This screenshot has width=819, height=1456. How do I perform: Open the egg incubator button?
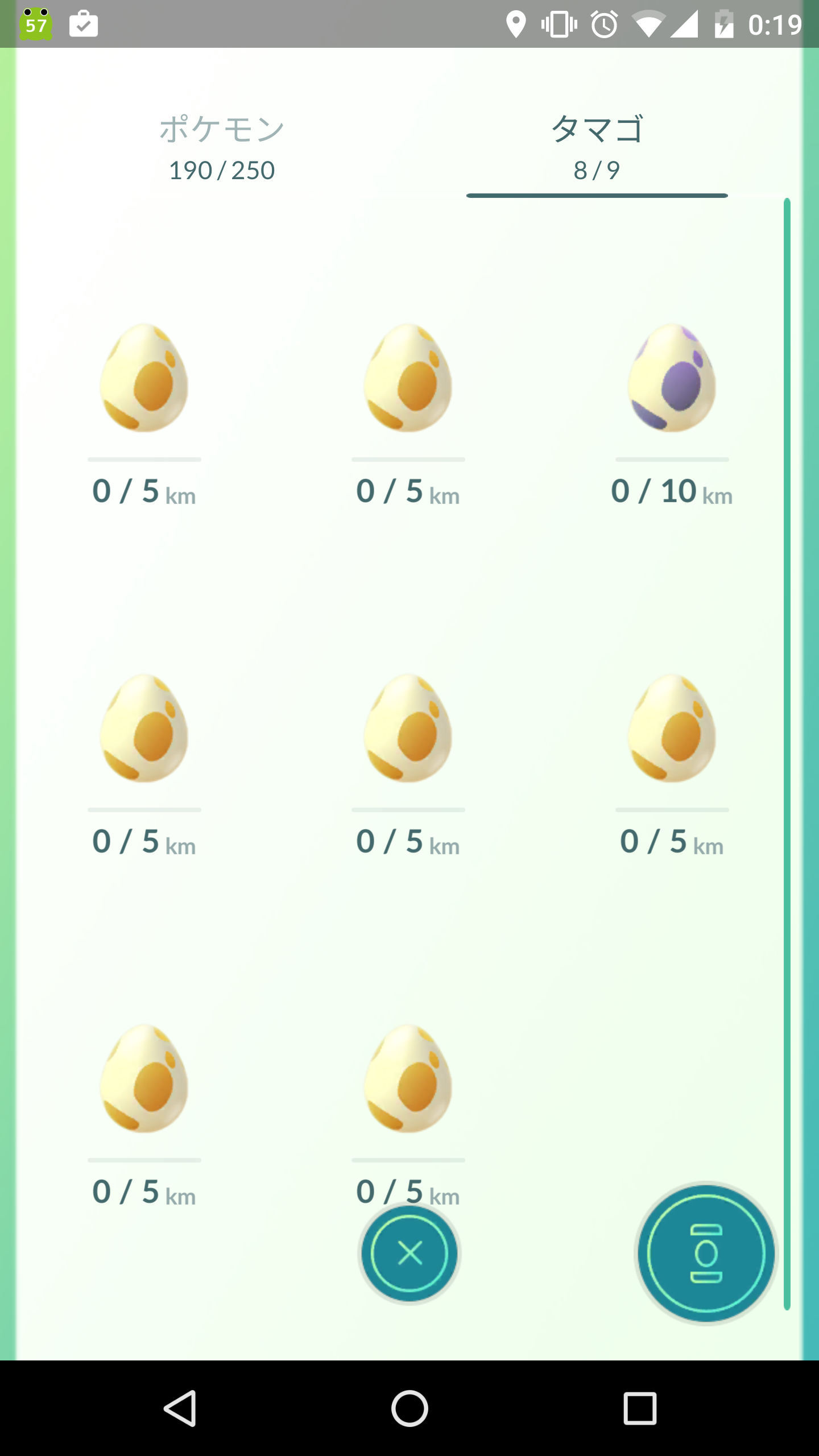click(706, 1254)
